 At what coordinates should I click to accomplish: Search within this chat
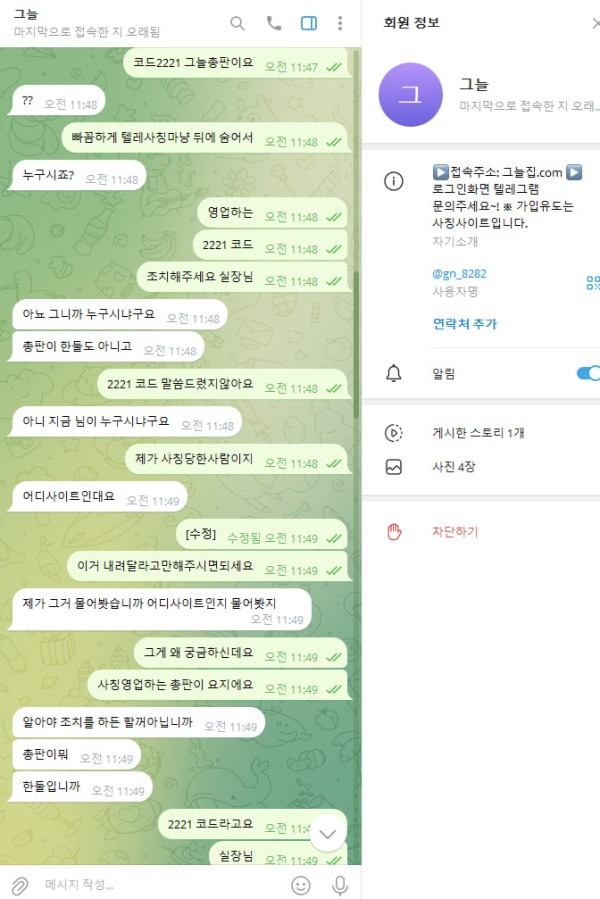(237, 23)
